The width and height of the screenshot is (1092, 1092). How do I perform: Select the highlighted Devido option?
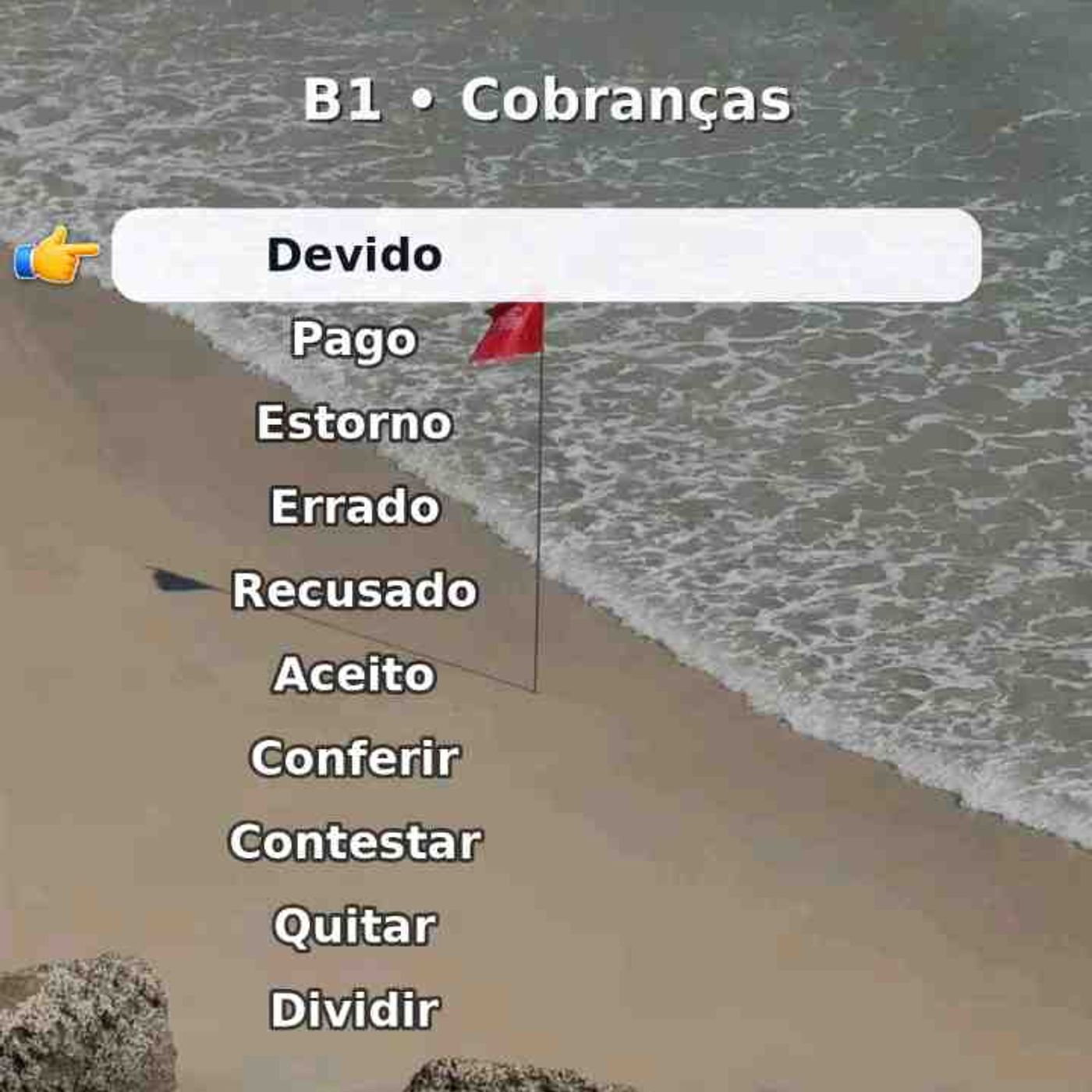click(546, 255)
